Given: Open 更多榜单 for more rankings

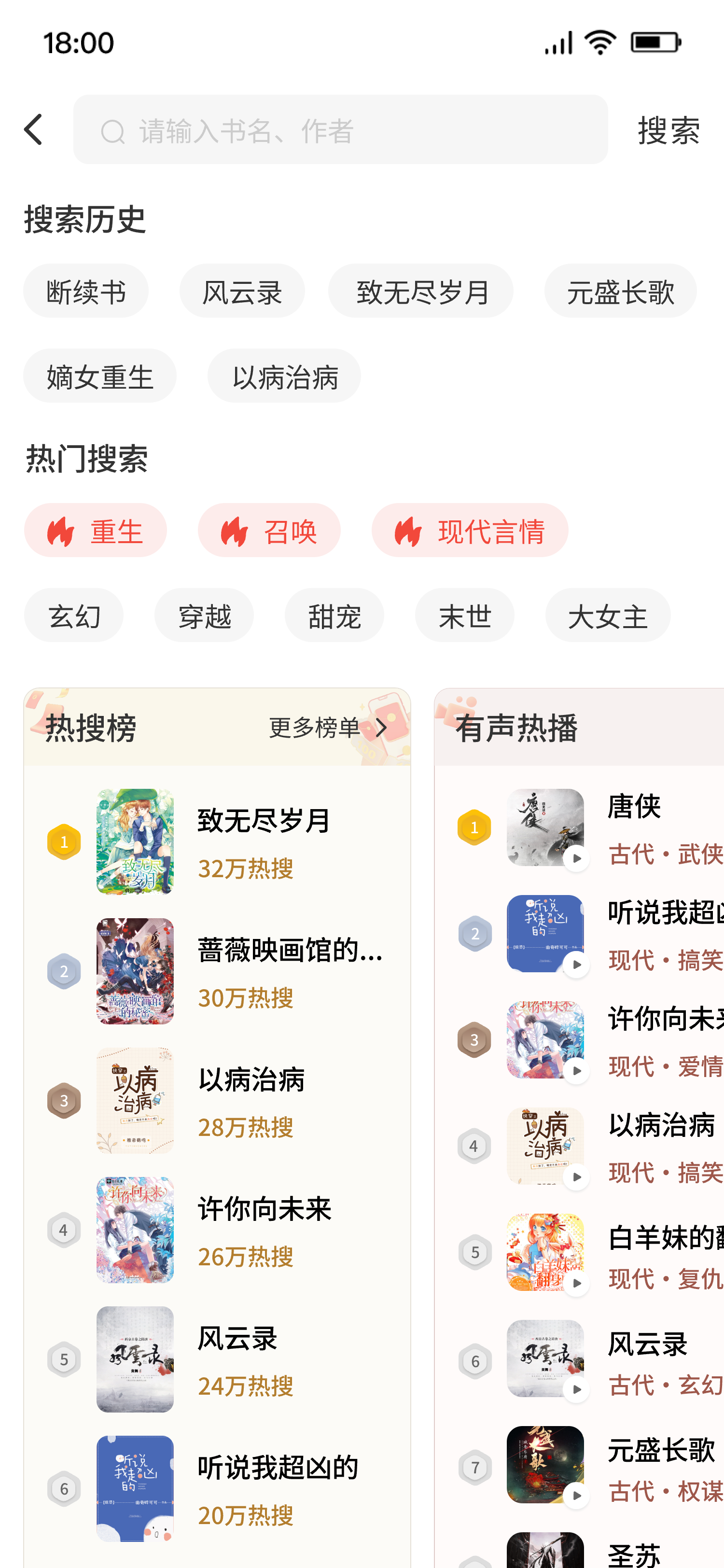Looking at the screenshot, I should (328, 728).
